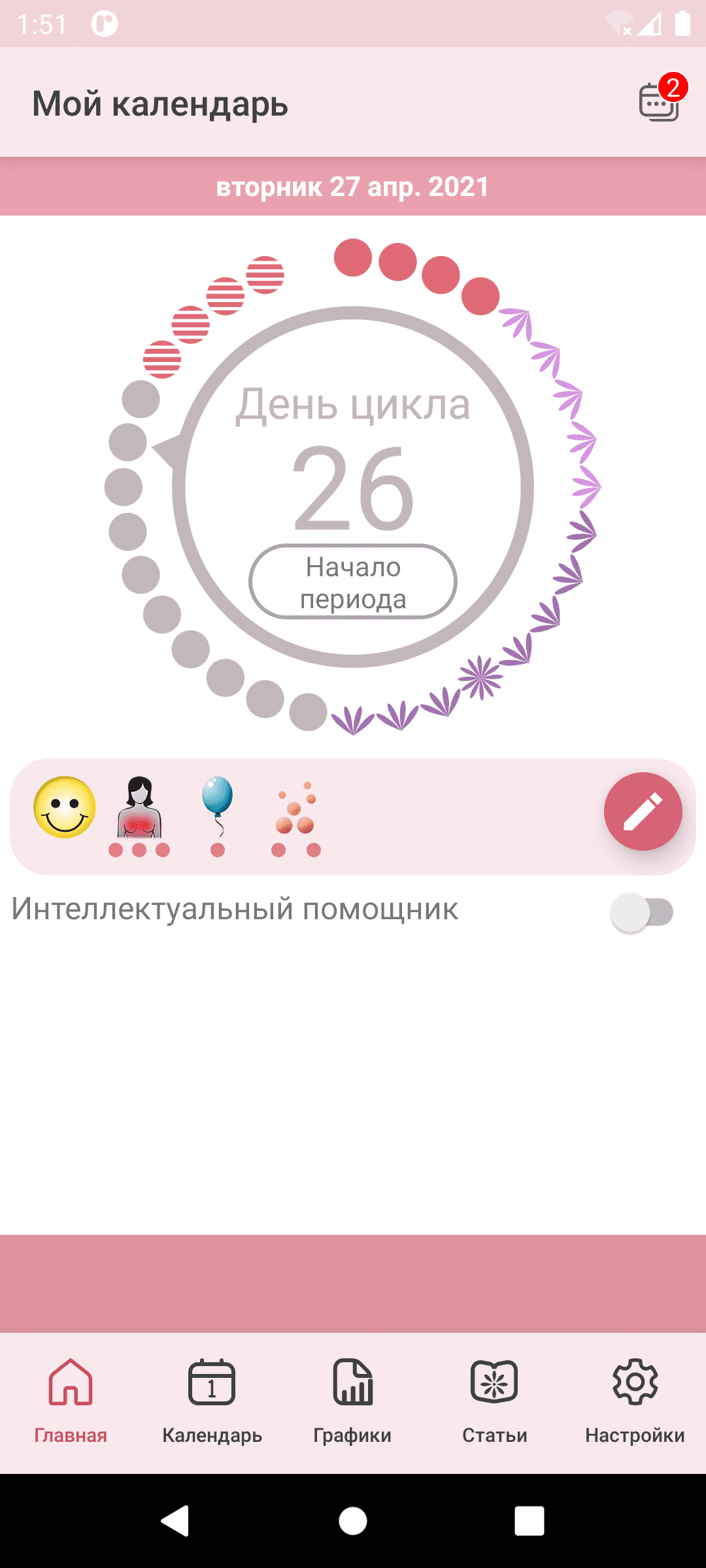Go to the system home screen
Screen dimensions: 706x1568
[x=353, y=1520]
